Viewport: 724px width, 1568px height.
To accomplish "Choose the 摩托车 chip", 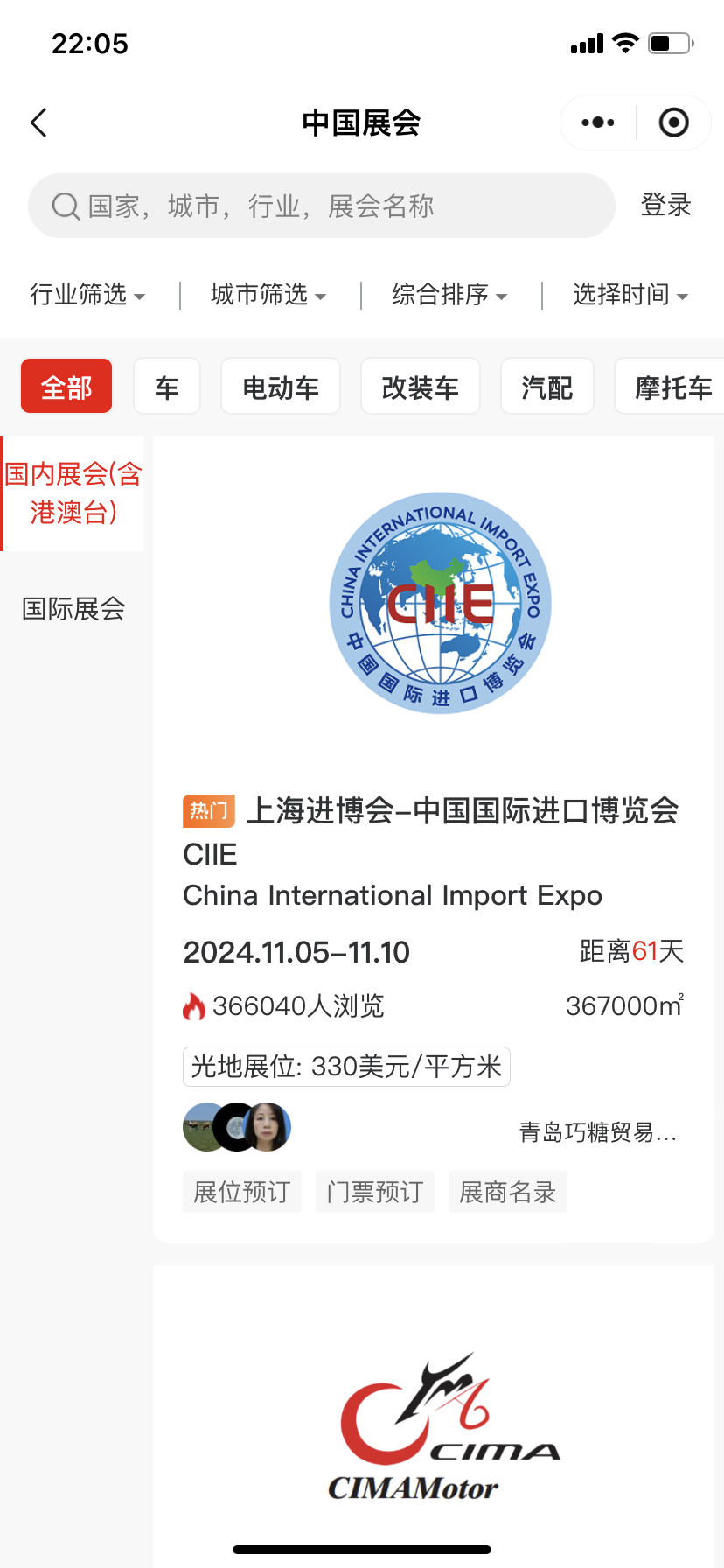I will point(672,387).
